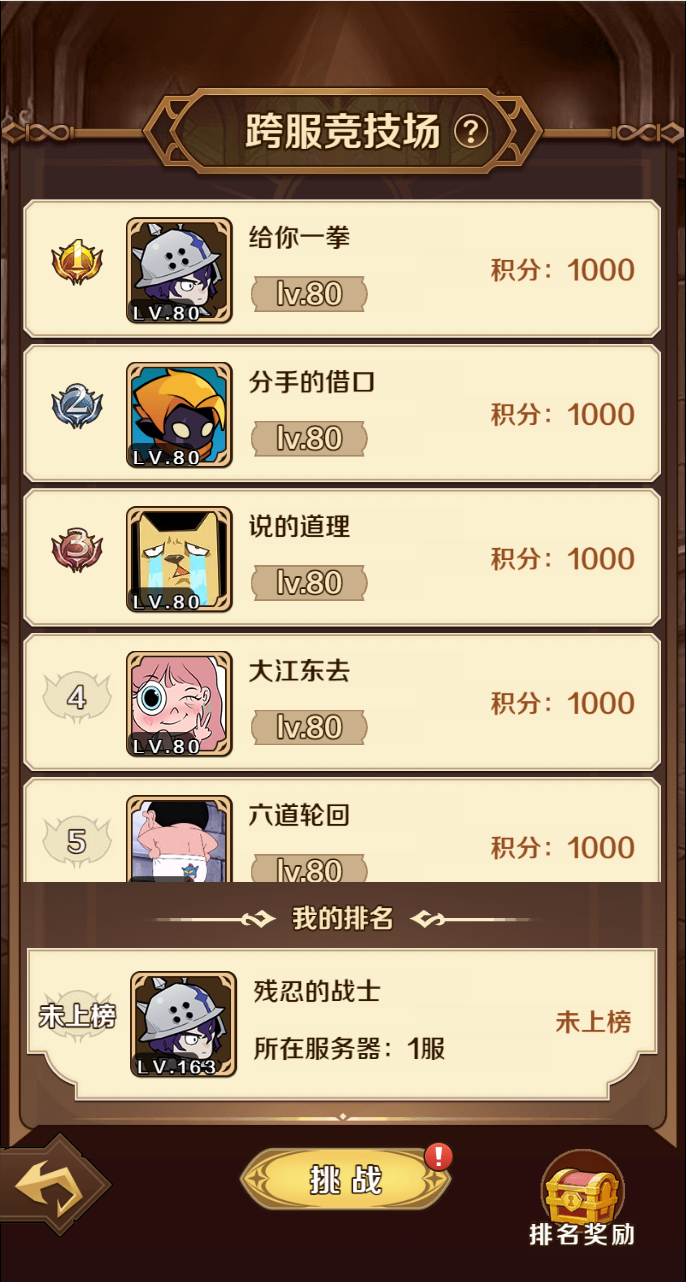Open rank 1 player 给你一拳

[342, 269]
